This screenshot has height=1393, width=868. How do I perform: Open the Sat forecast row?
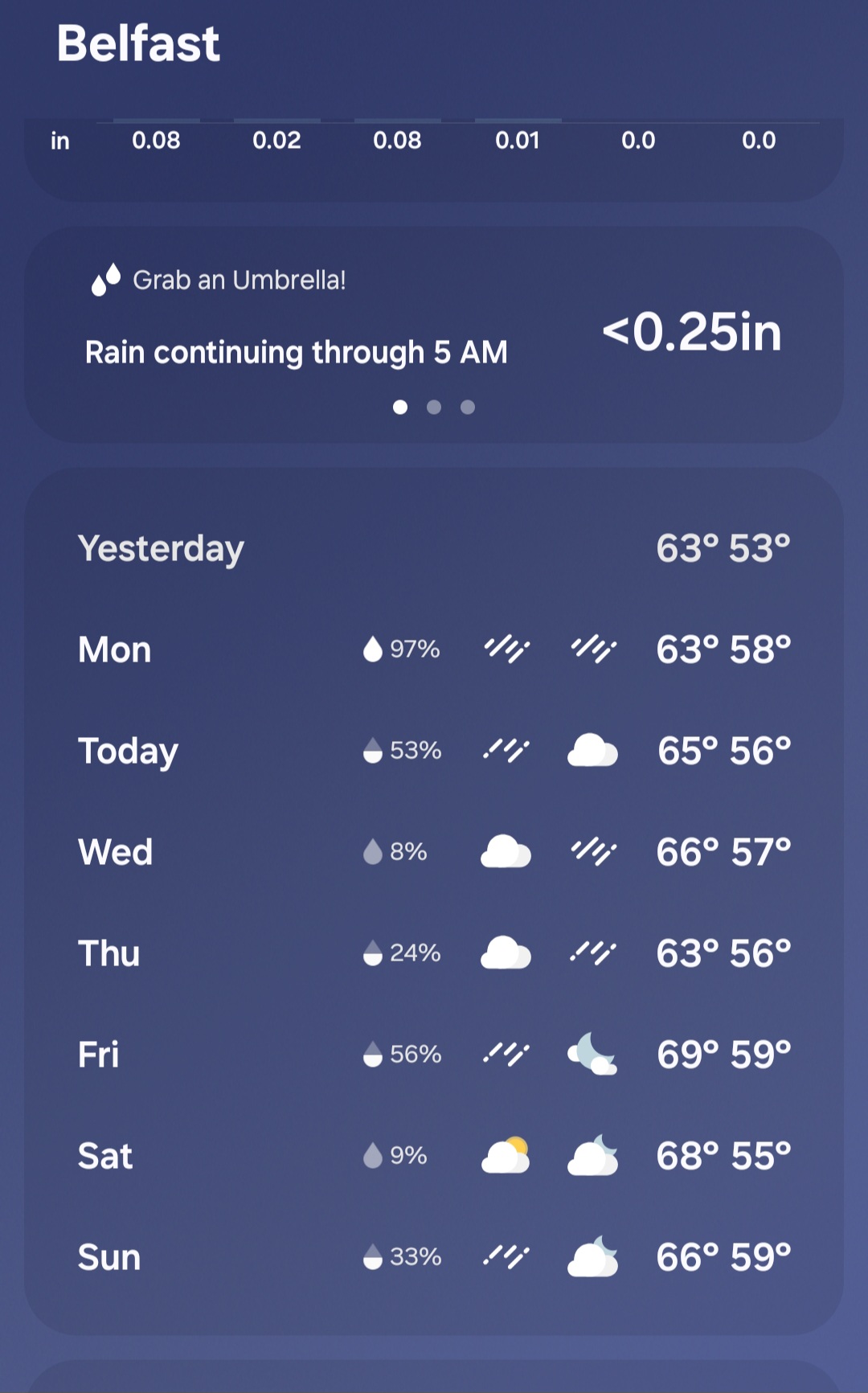(x=434, y=1156)
